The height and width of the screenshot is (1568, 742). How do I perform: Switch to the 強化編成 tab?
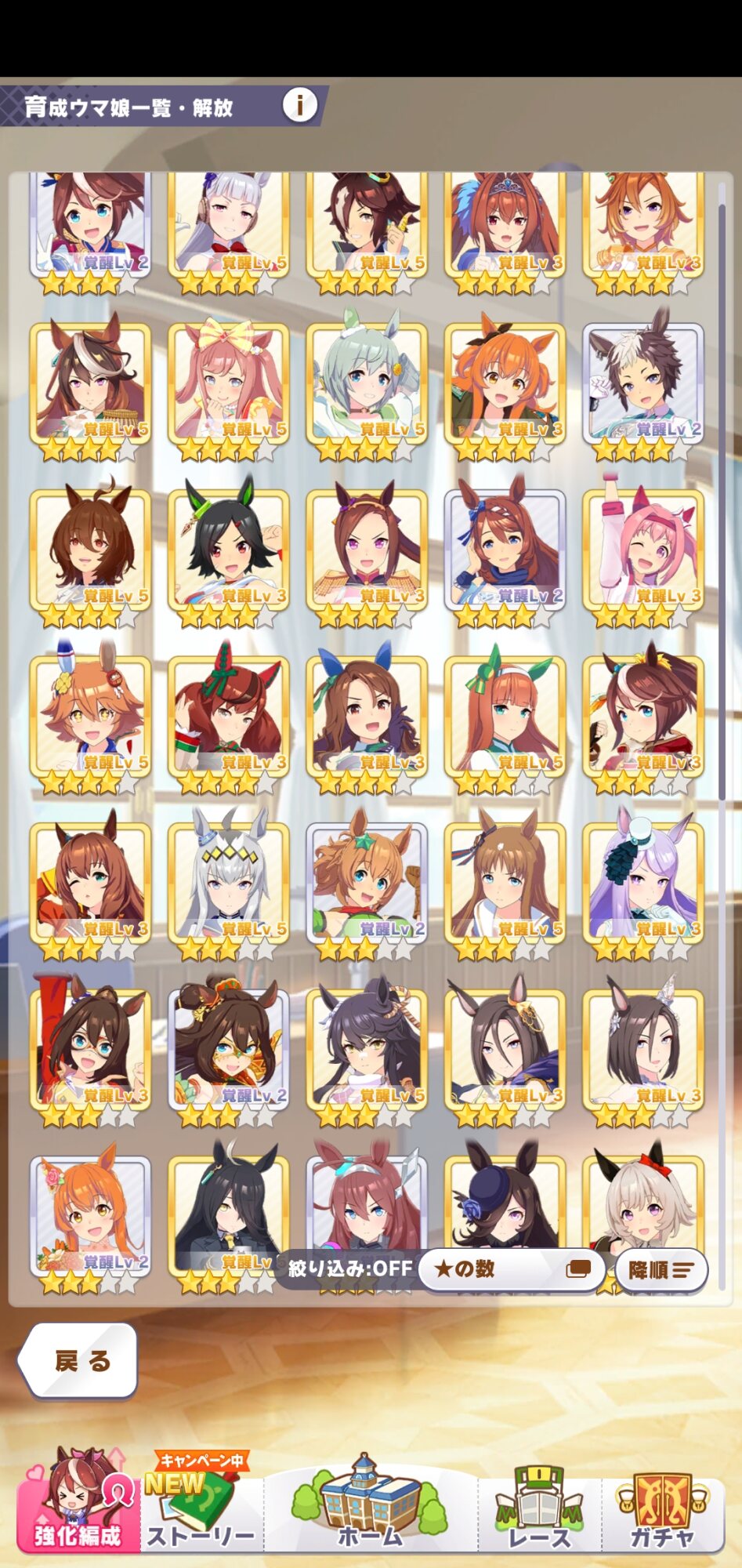coord(78,1501)
